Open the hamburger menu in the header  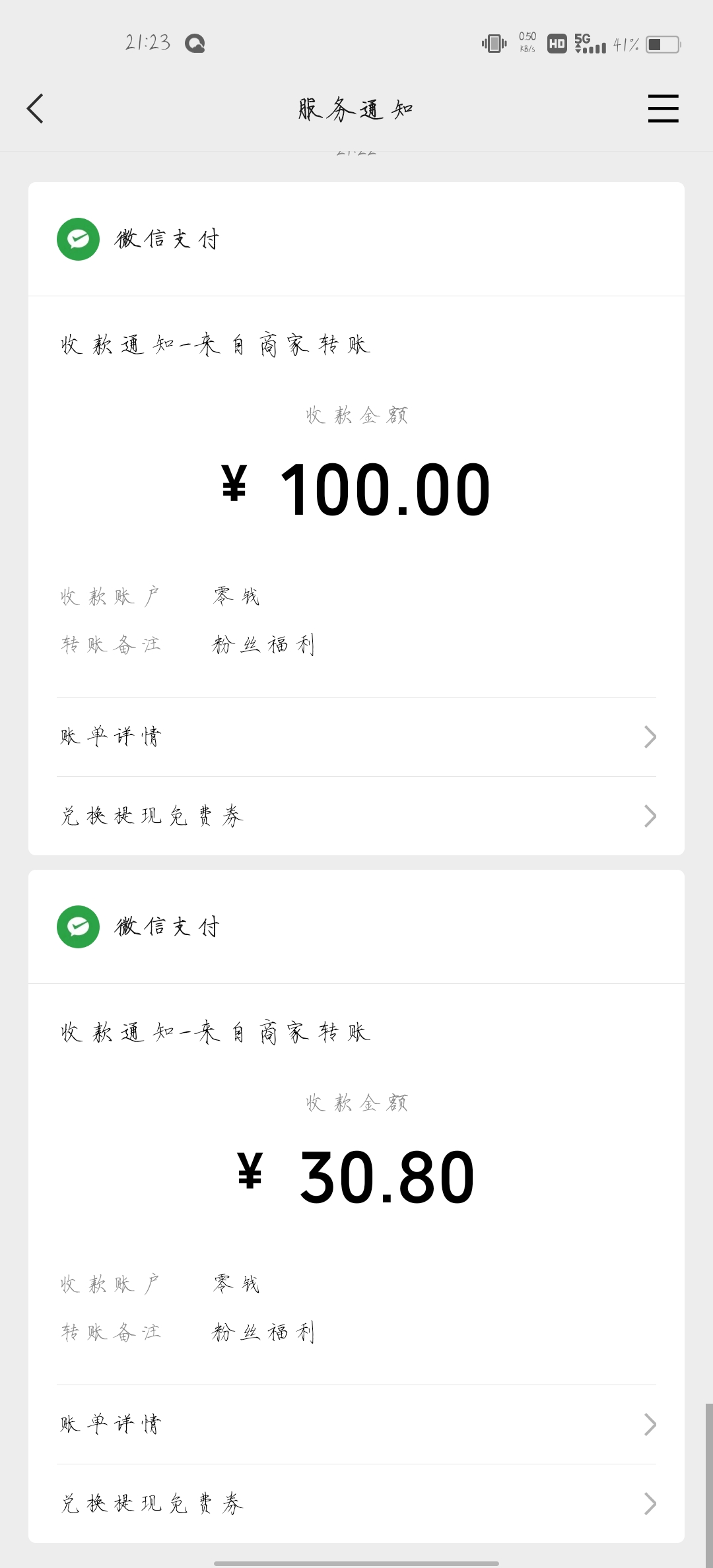pos(663,109)
